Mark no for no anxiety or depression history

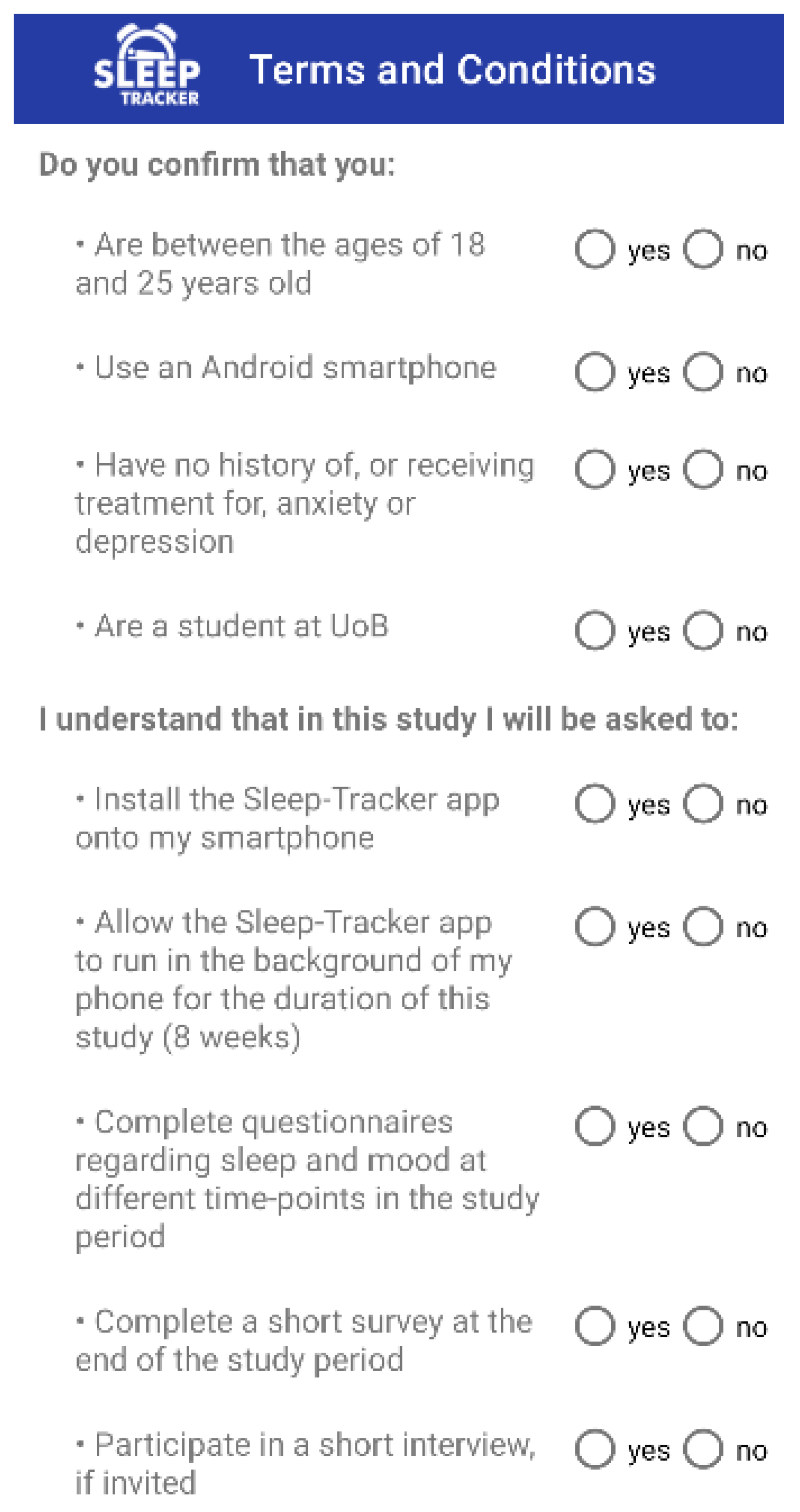point(702,469)
